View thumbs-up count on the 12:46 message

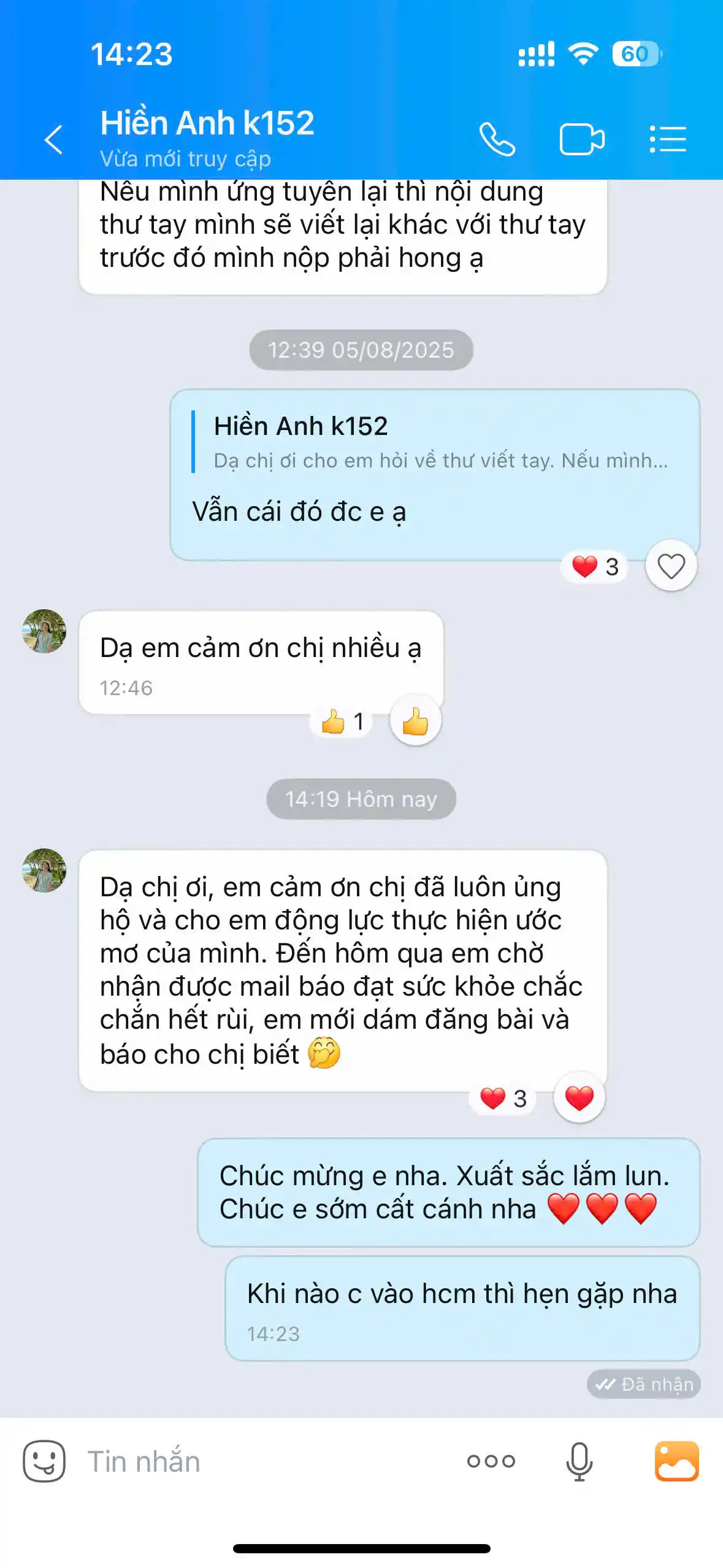[343, 721]
